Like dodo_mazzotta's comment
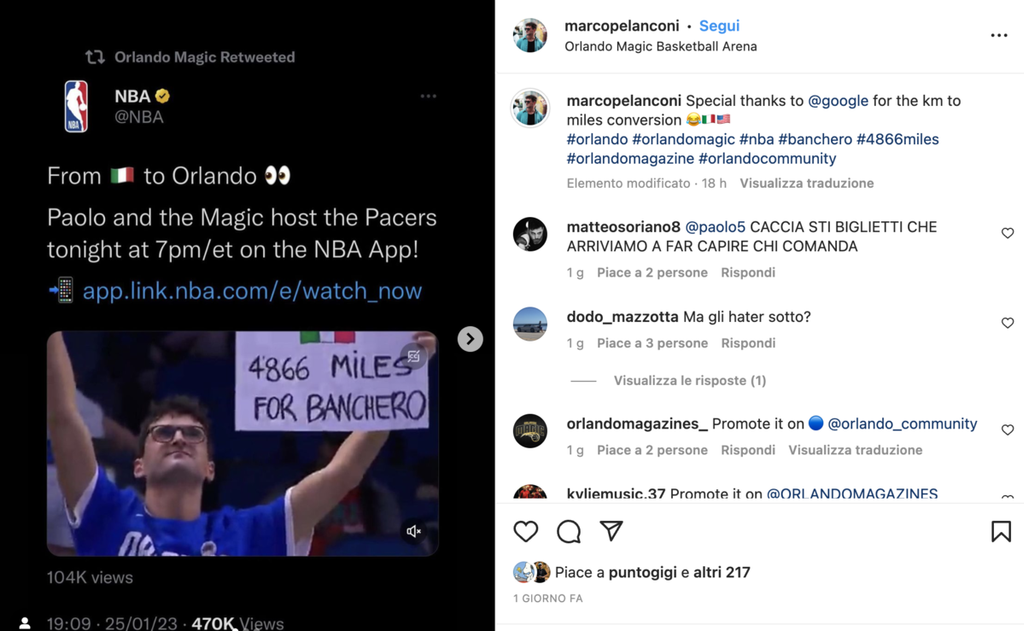Viewport: 1024px width, 631px height. coord(1007,323)
